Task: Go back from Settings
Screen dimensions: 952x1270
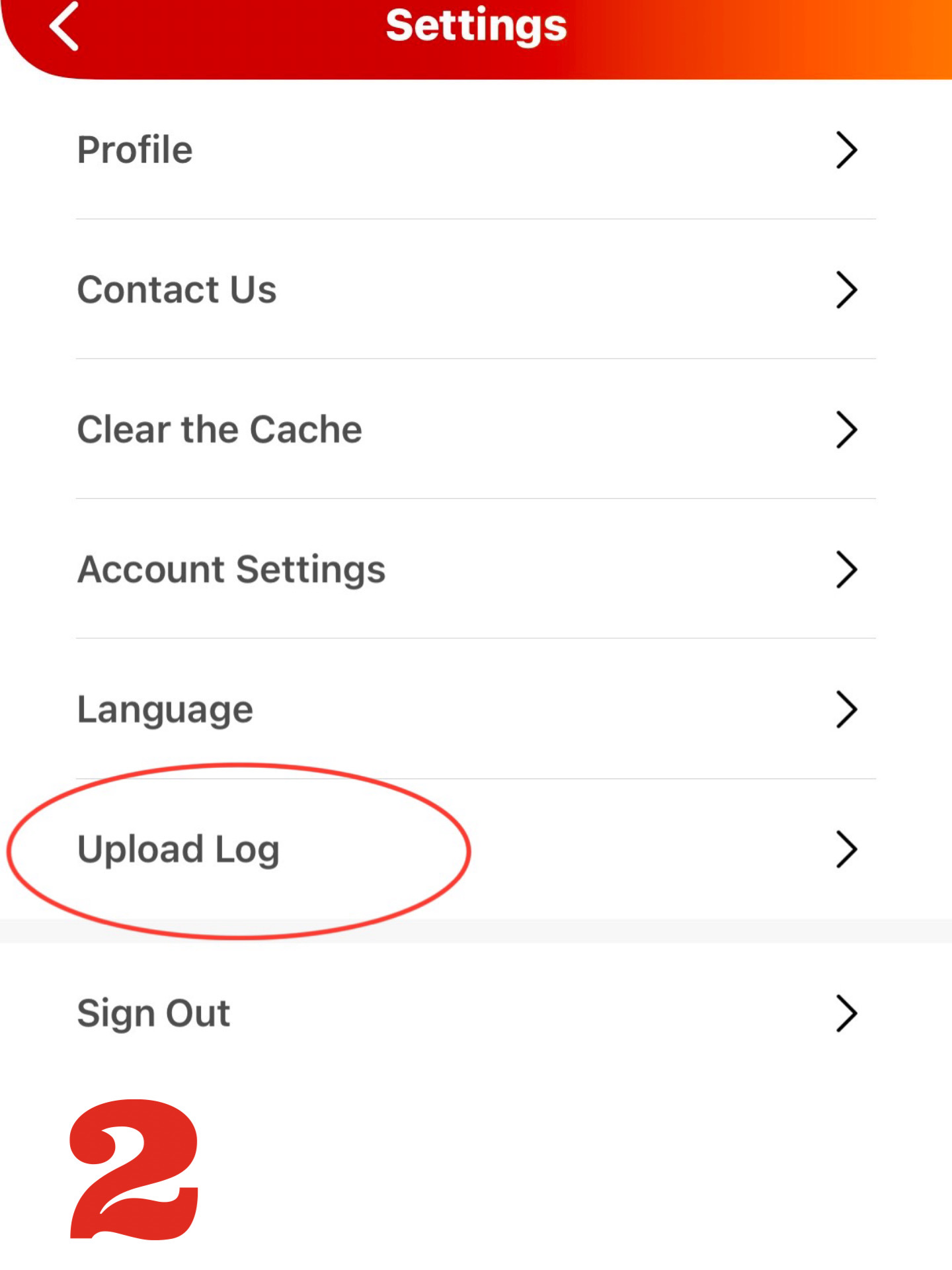Action: pos(64,26)
